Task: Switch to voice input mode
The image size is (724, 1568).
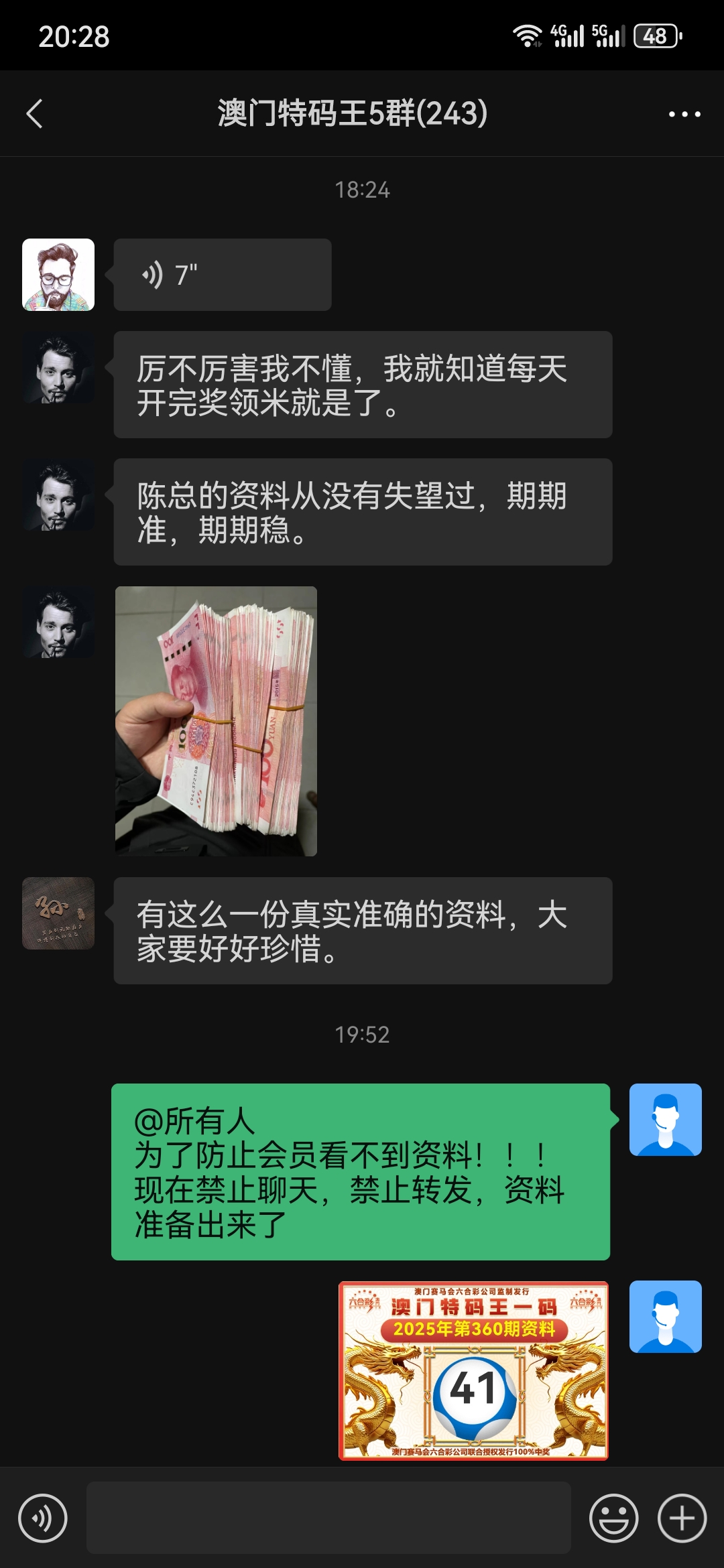Action: pyautogui.click(x=43, y=1518)
